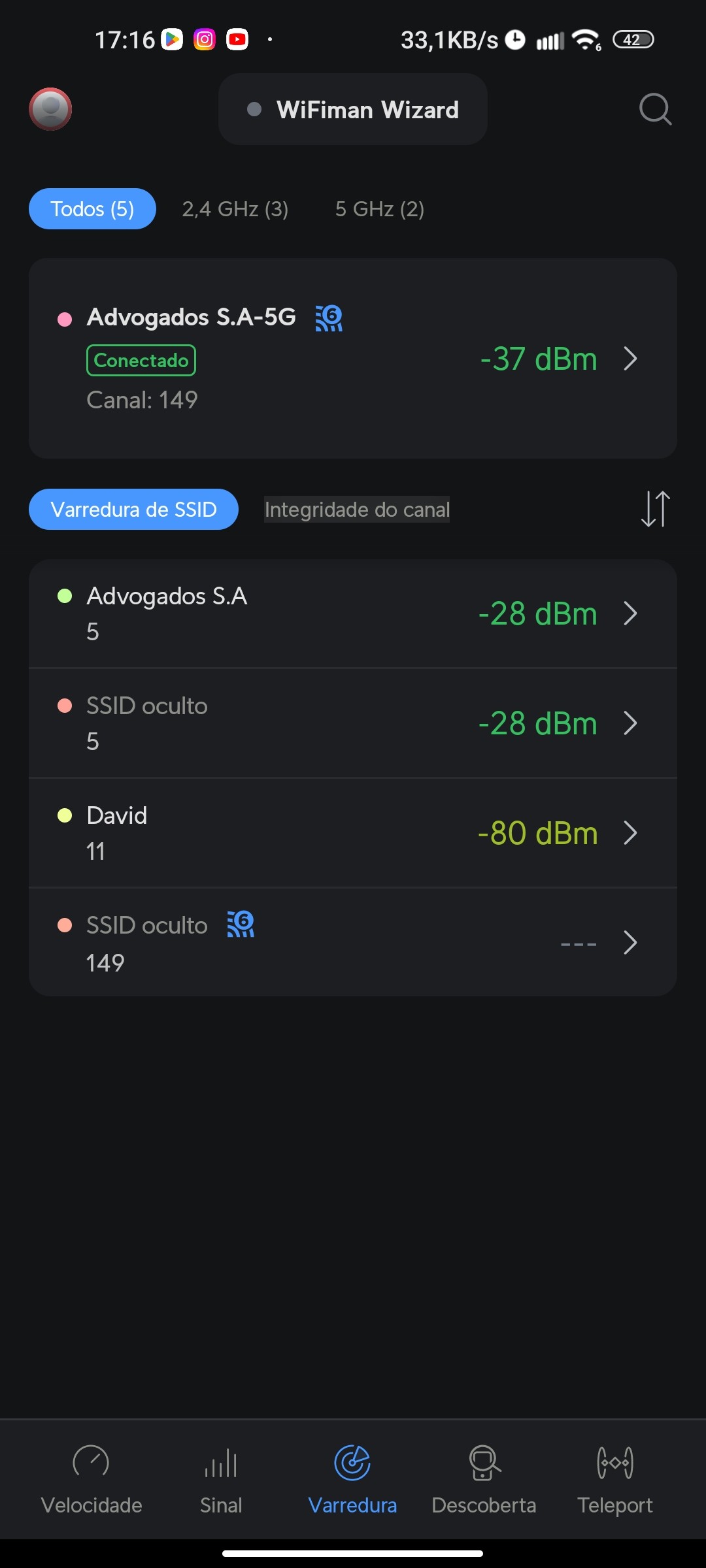Select the Todos (5) filter
Screen dimensions: 706x1568
coord(92,209)
